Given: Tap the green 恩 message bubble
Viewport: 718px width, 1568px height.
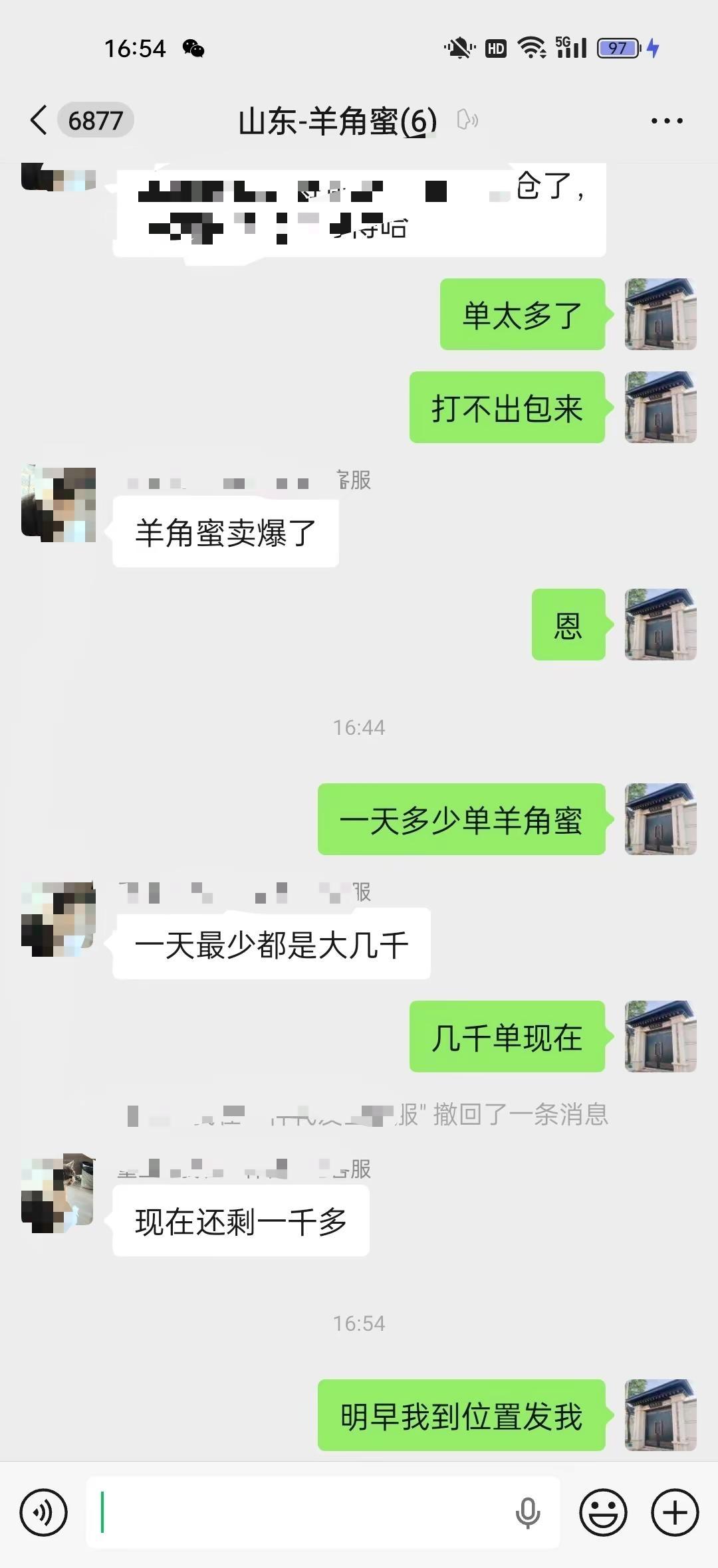Looking at the screenshot, I should pyautogui.click(x=568, y=625).
